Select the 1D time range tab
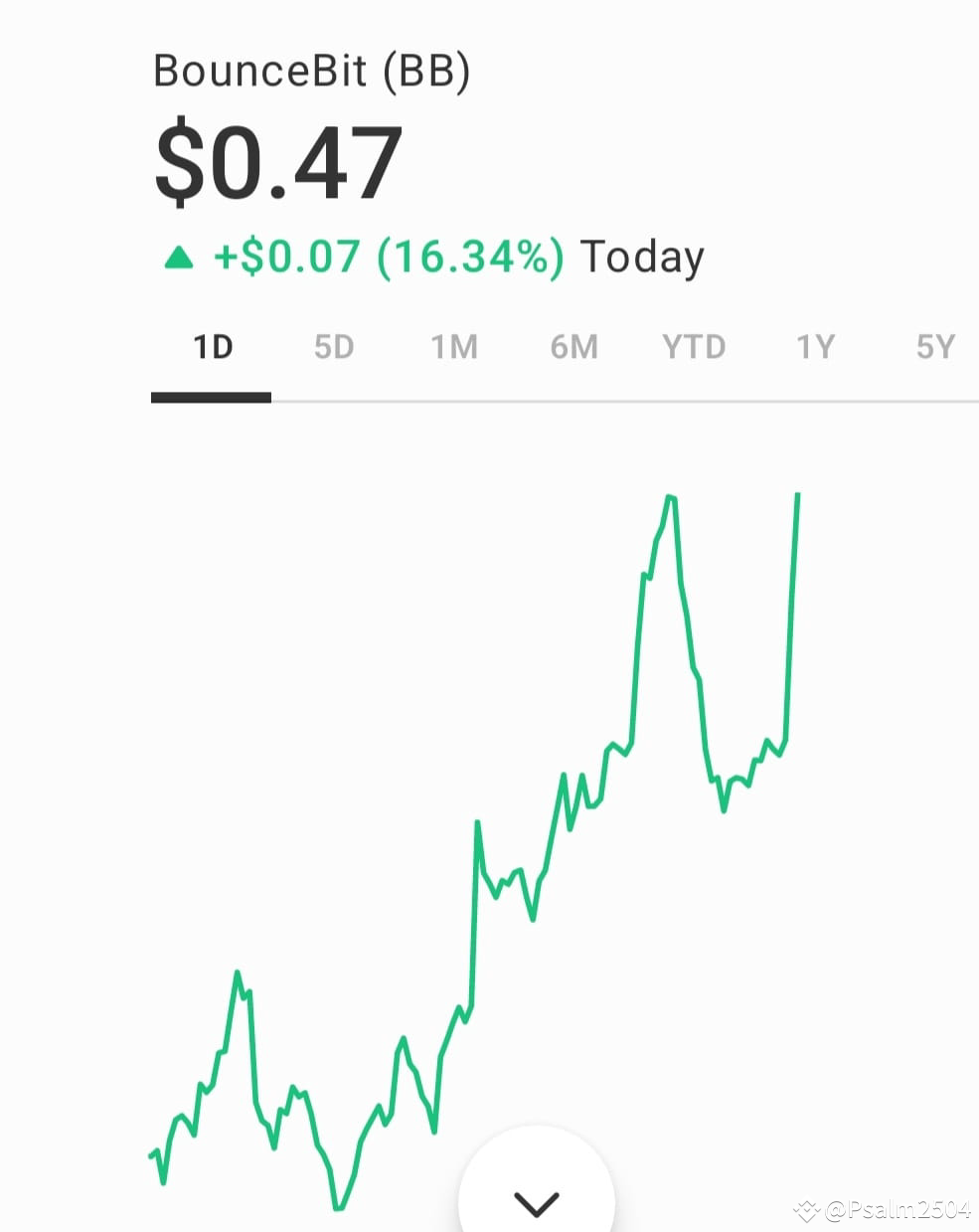This screenshot has width=979, height=1232. point(212,347)
